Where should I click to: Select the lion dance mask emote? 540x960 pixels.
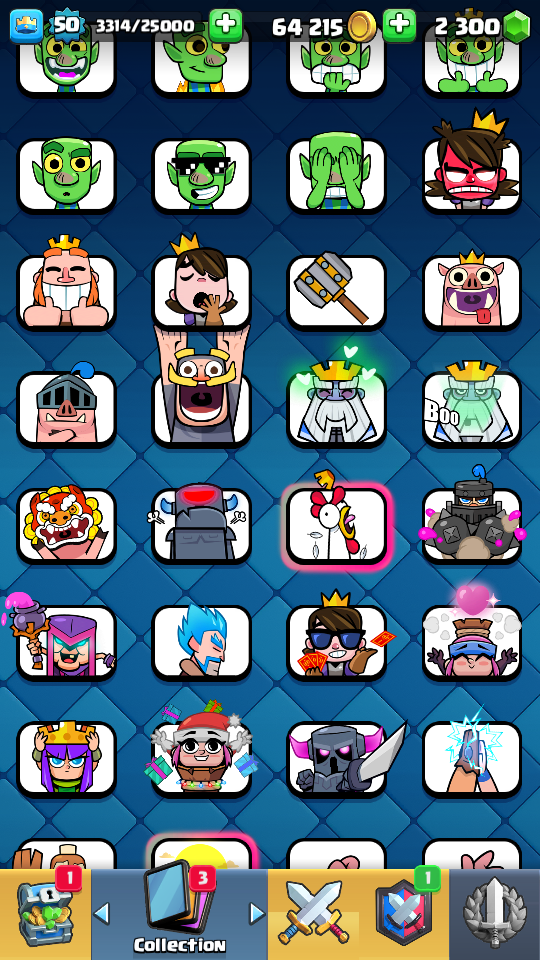(x=66, y=526)
